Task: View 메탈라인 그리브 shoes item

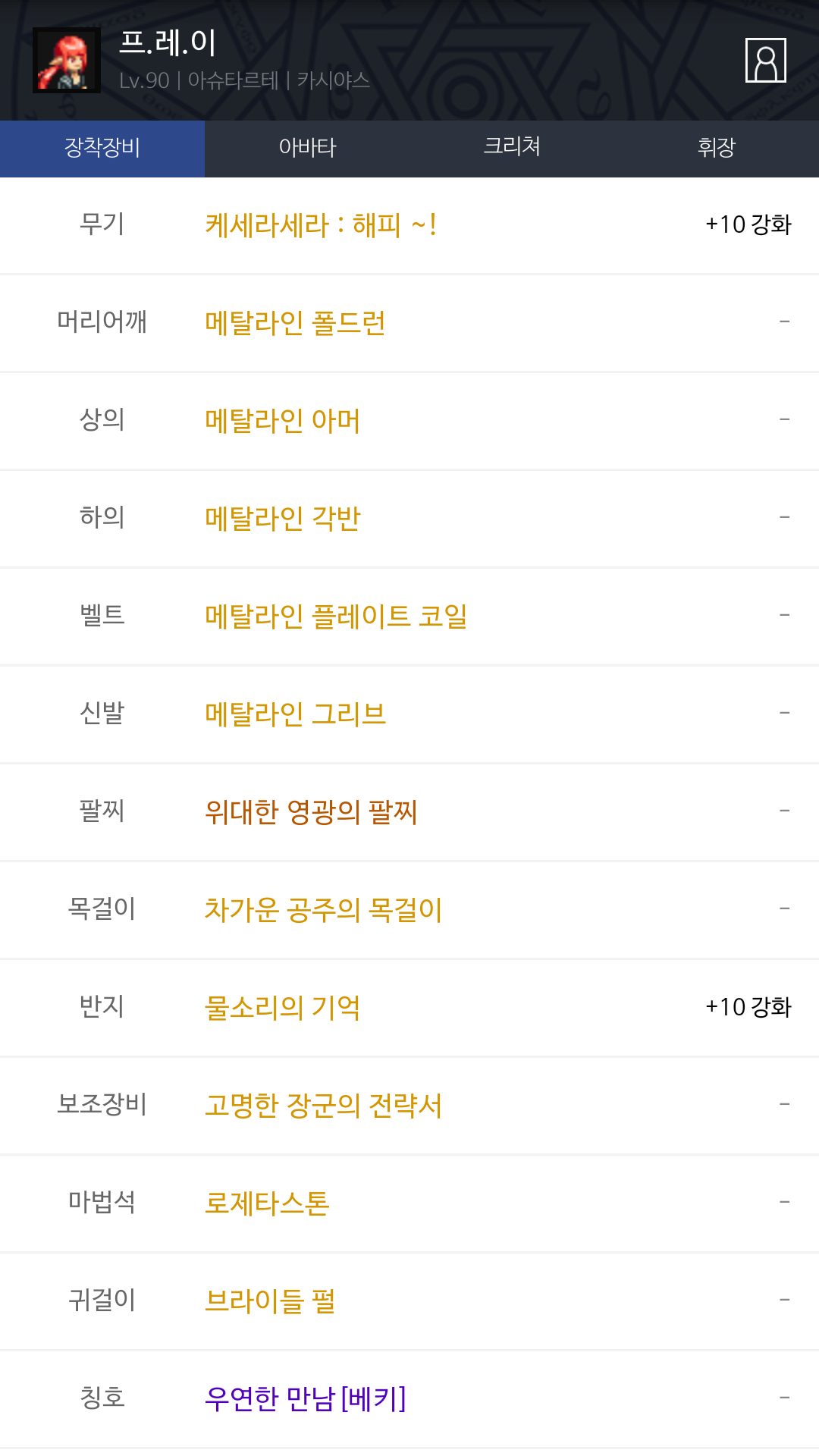Action: click(x=295, y=714)
